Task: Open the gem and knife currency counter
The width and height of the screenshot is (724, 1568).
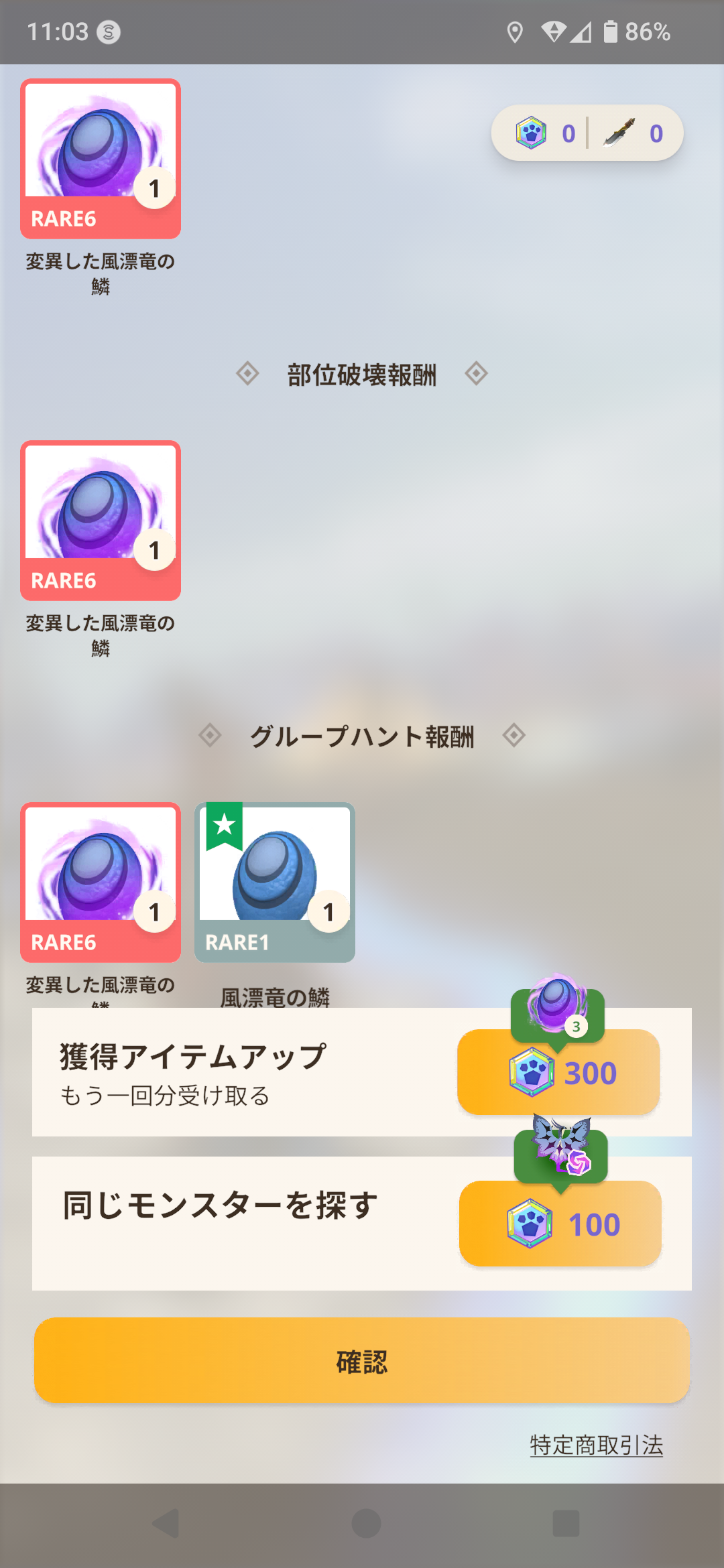Action: (587, 133)
